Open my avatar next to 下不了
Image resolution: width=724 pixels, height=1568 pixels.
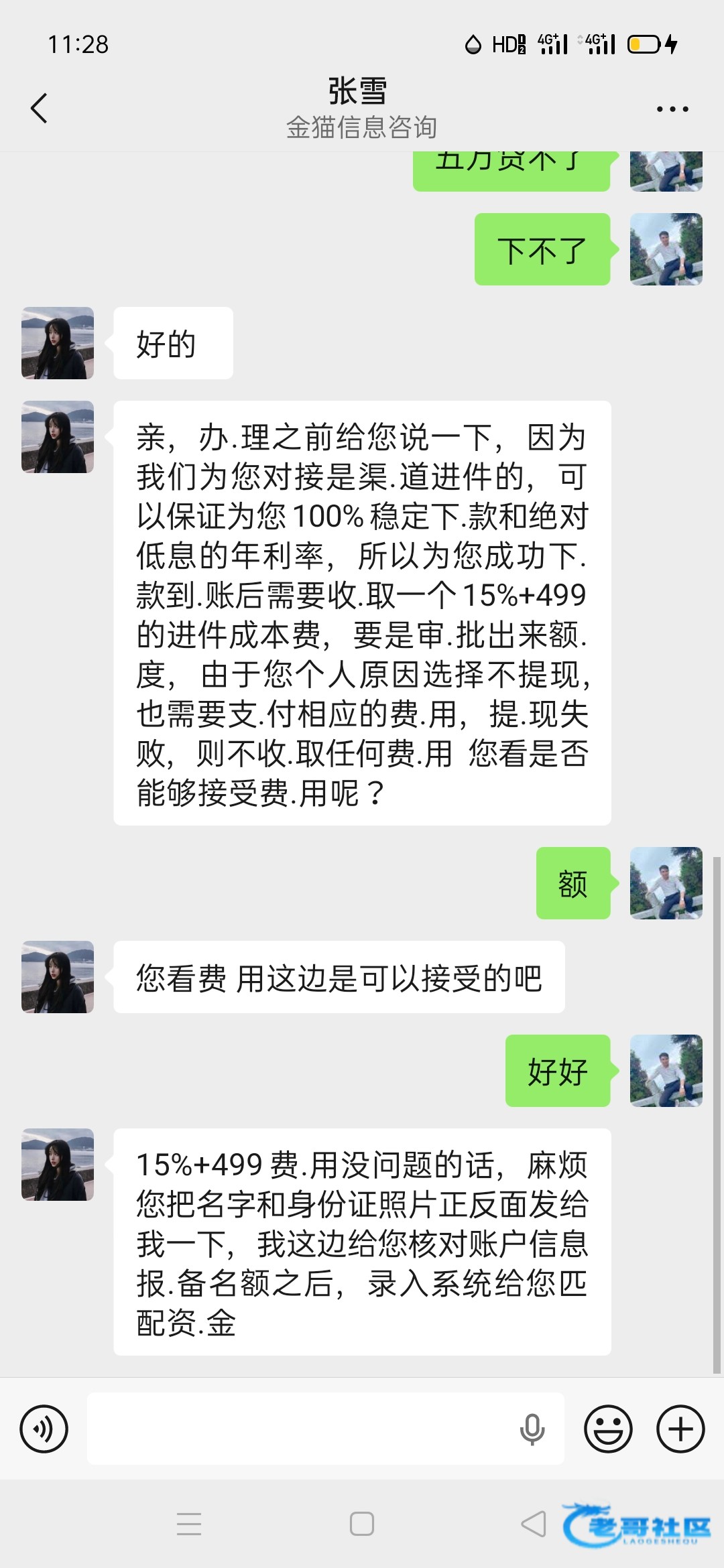(x=666, y=249)
